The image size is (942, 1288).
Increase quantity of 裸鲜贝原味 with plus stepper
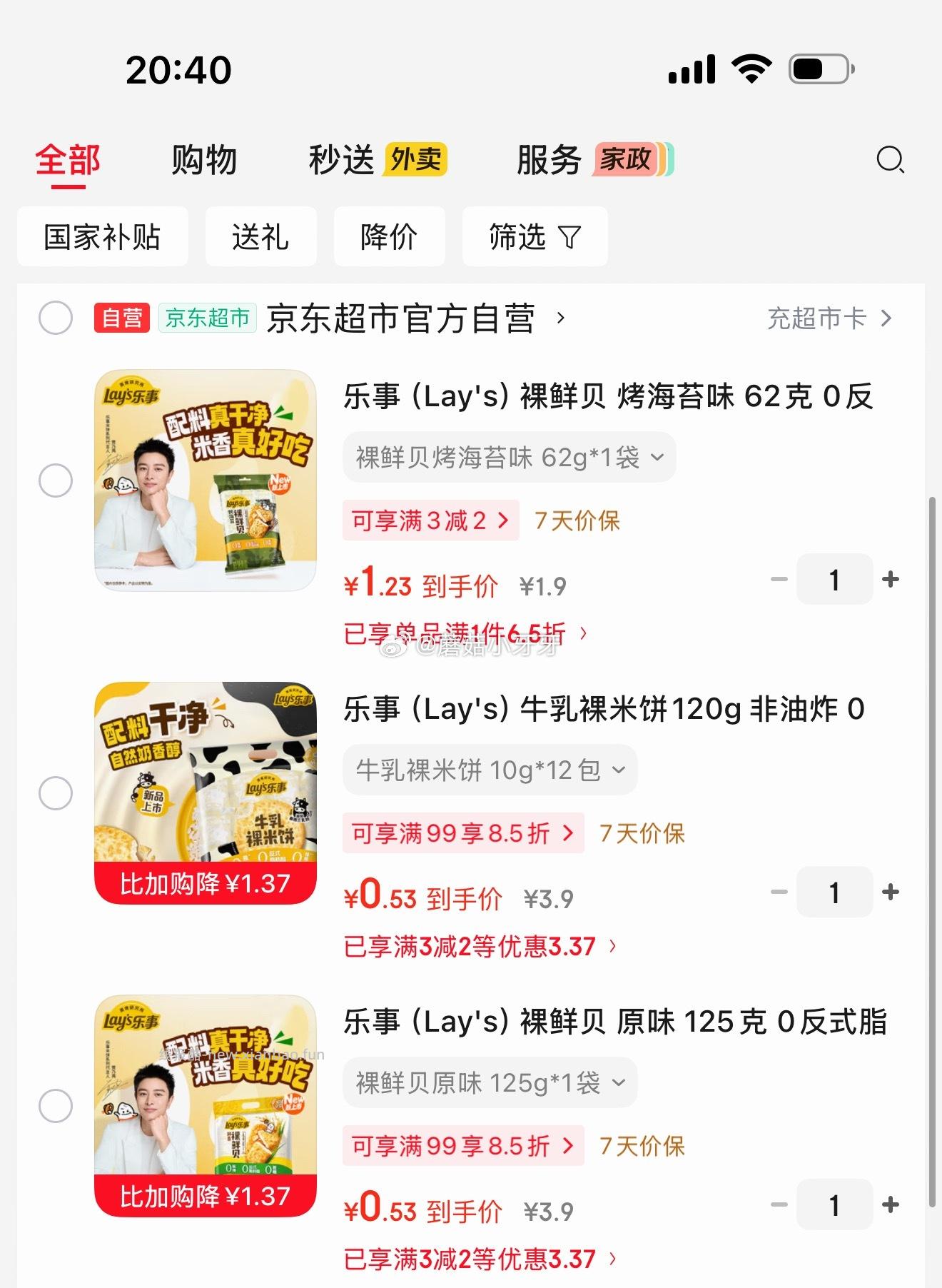[x=891, y=1204]
